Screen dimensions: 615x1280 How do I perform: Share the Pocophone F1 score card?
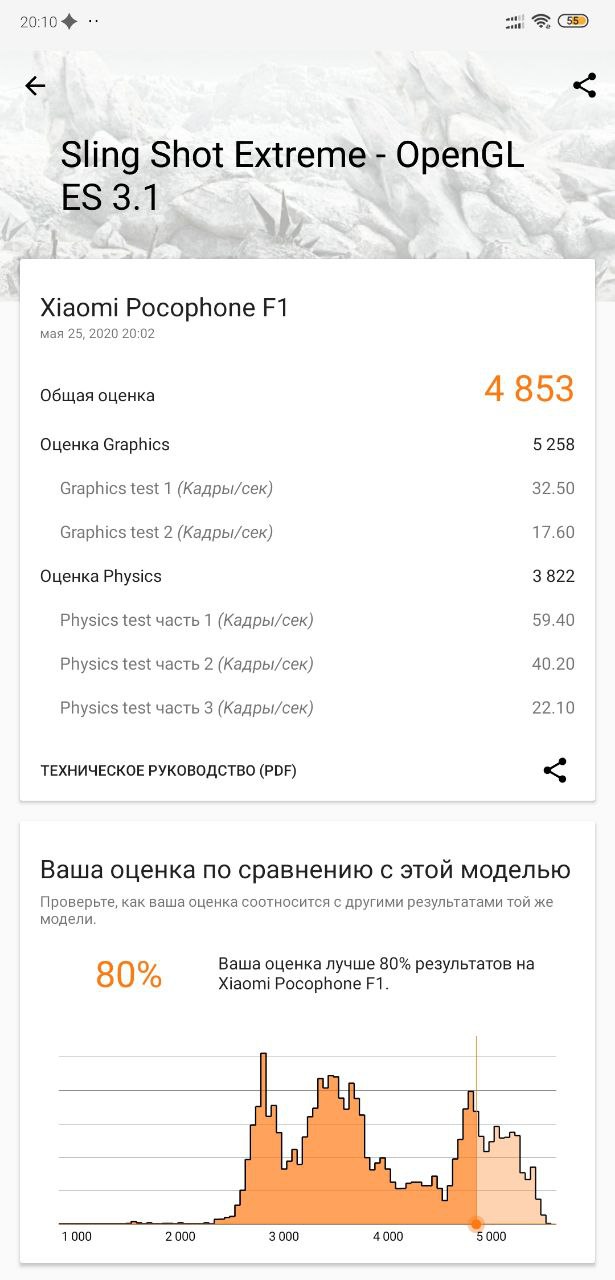[x=555, y=770]
